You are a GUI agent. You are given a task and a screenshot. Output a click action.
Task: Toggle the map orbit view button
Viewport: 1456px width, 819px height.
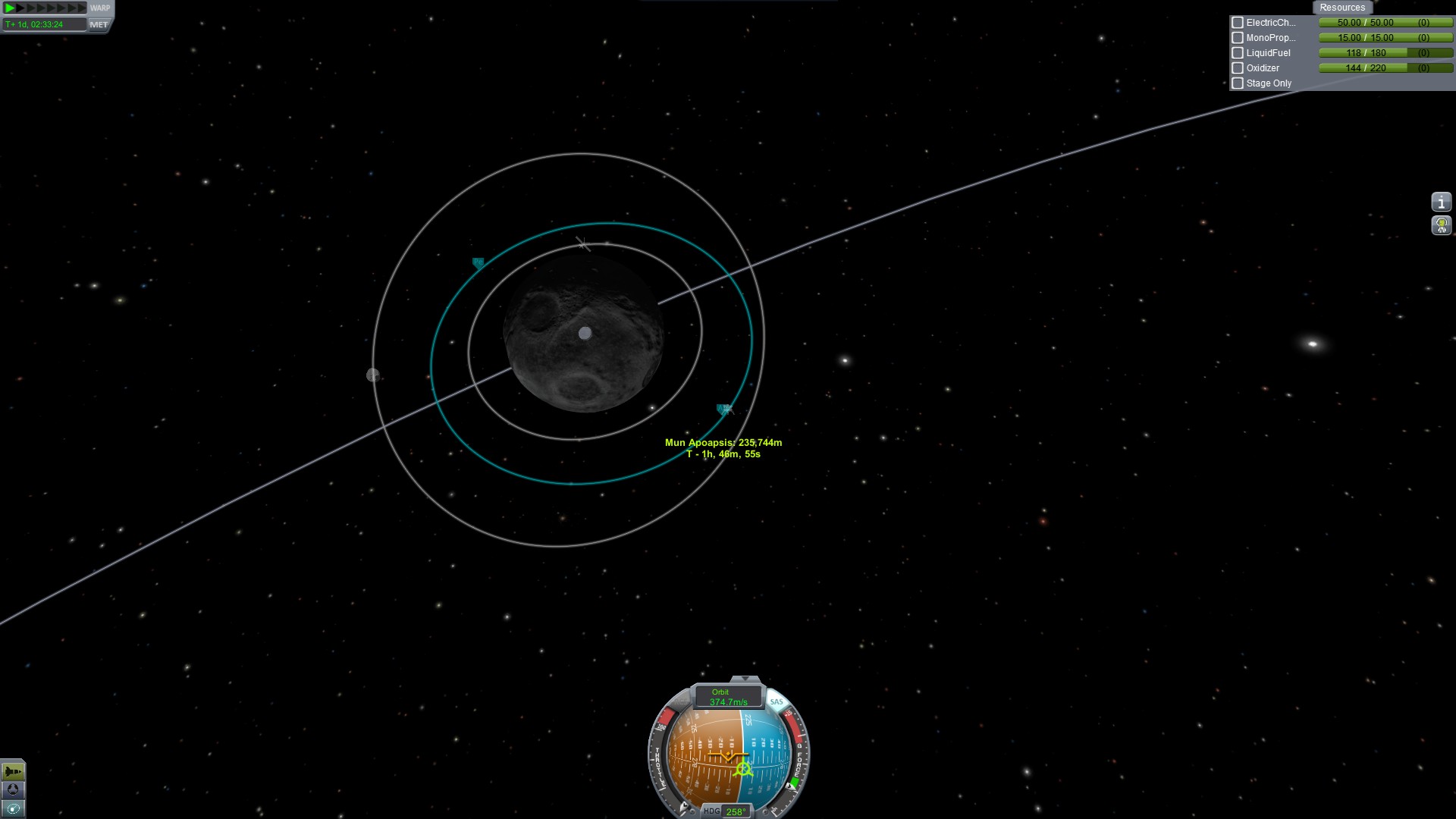pos(13,808)
